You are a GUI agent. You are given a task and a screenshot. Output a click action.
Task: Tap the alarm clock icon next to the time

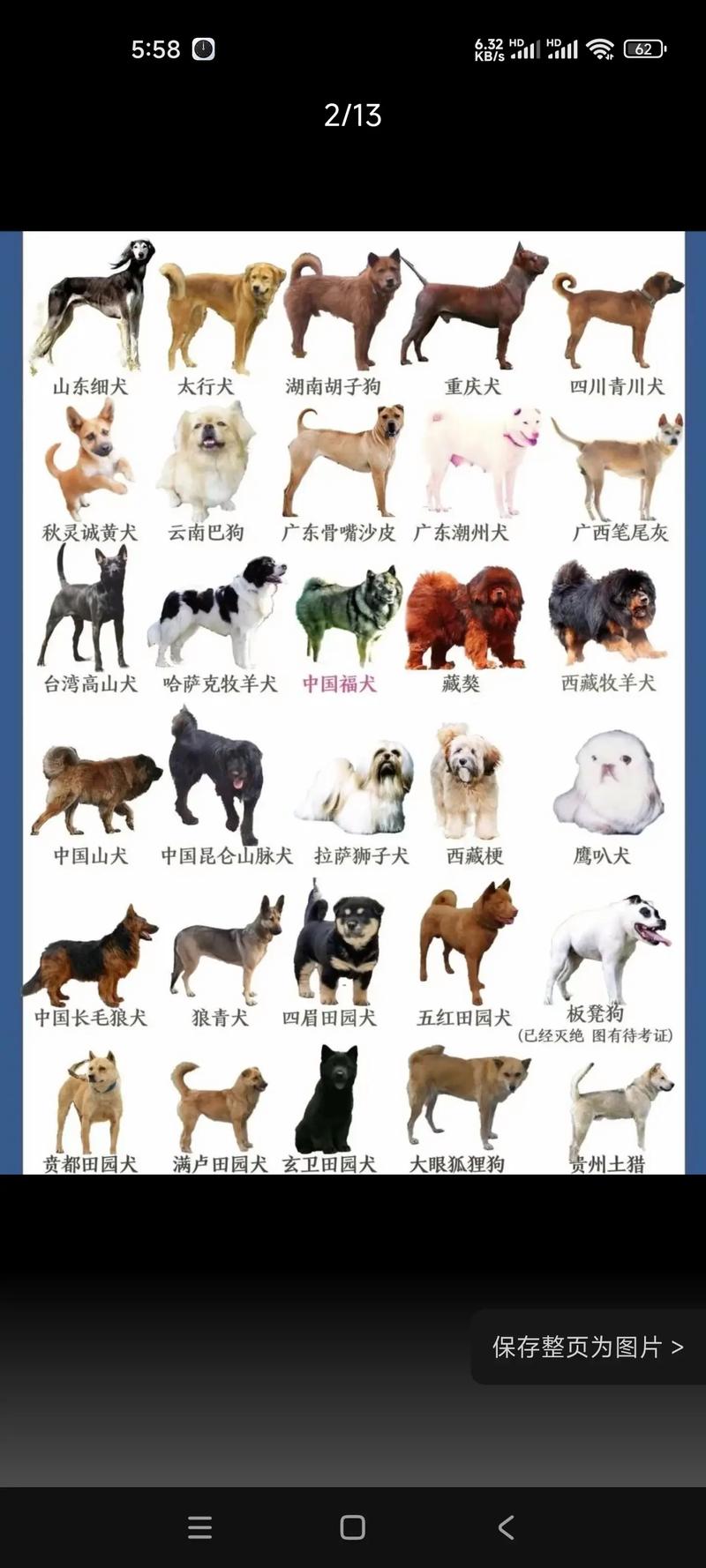[x=203, y=49]
